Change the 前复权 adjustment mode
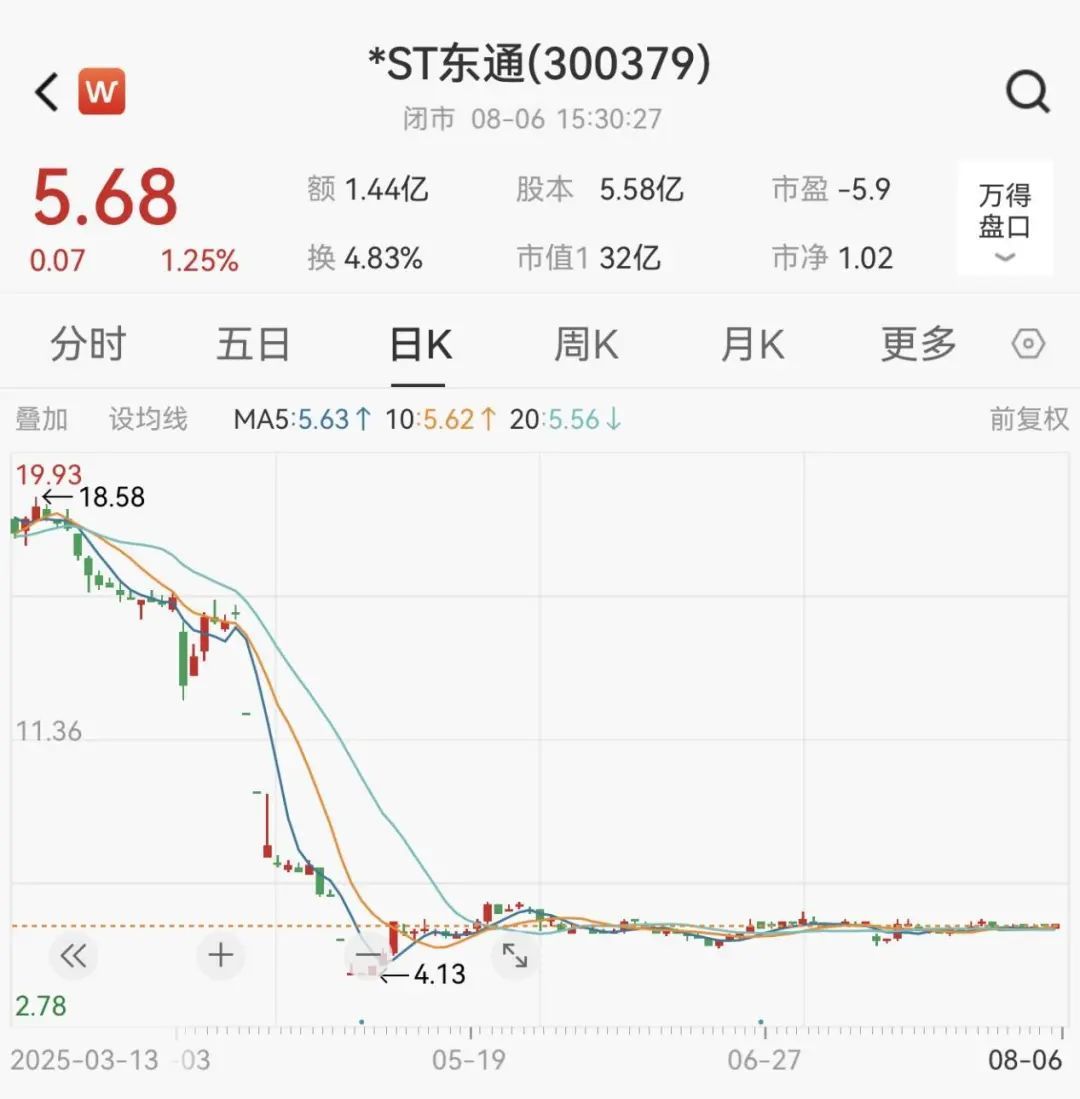The width and height of the screenshot is (1080, 1099). pyautogui.click(x=1029, y=419)
